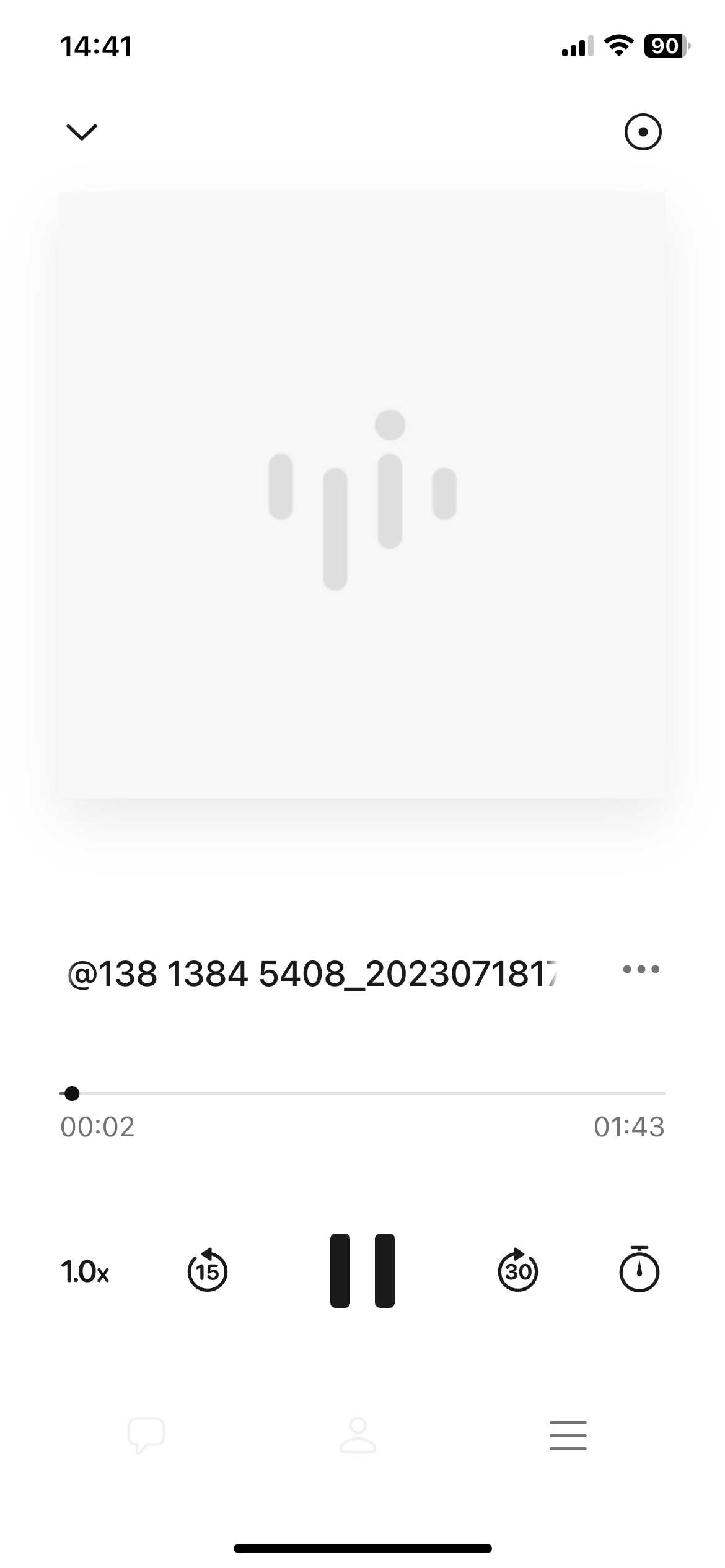Tap the playback progress bar

(x=362, y=1094)
